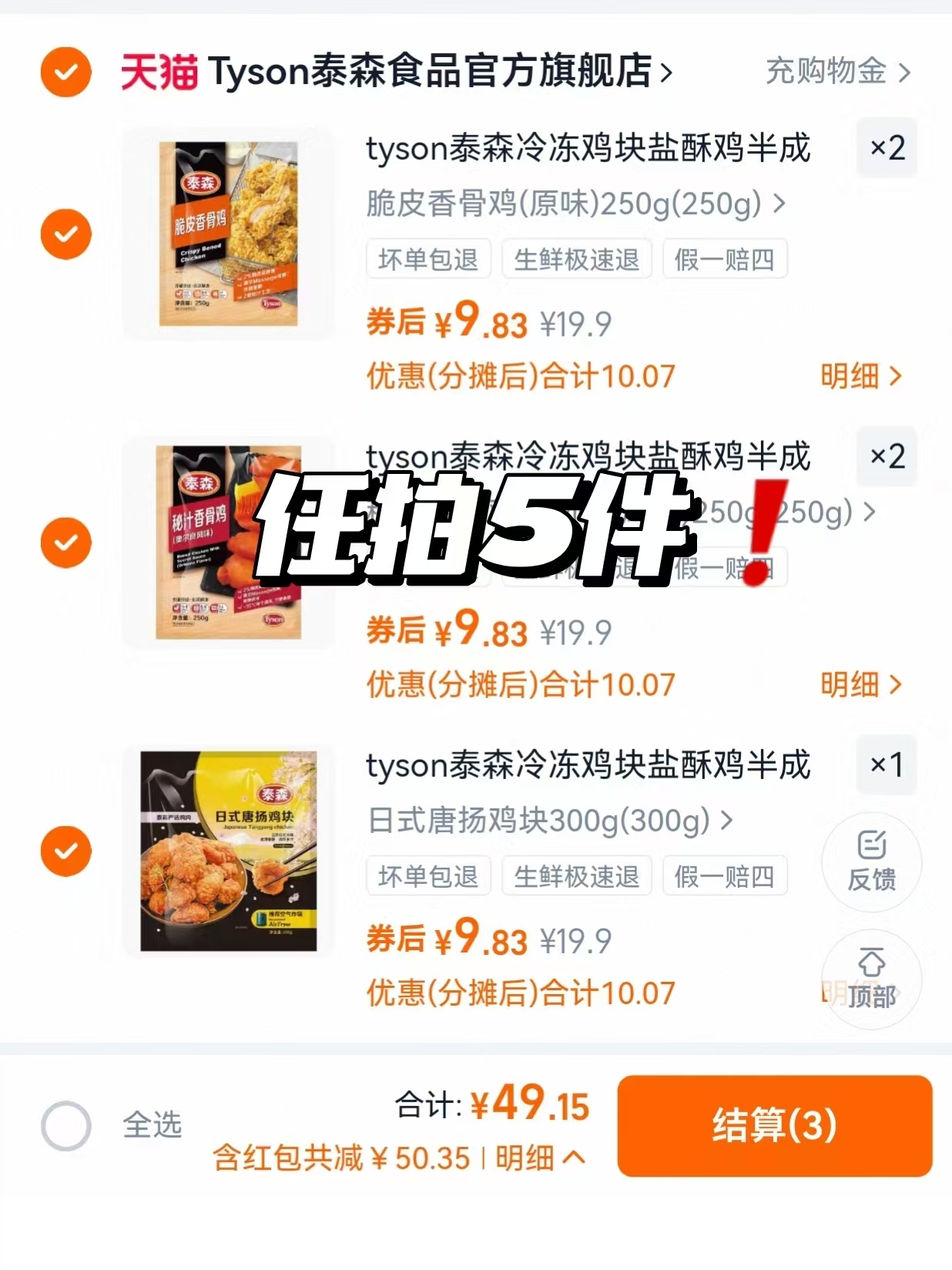Deselect the 脆皮香骨鸡 item checkbox
Screen dimensions: 952x1270
(66, 234)
